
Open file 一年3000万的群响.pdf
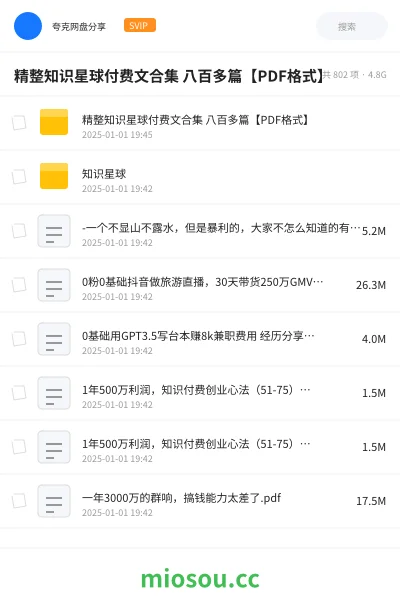[x=200, y=501]
